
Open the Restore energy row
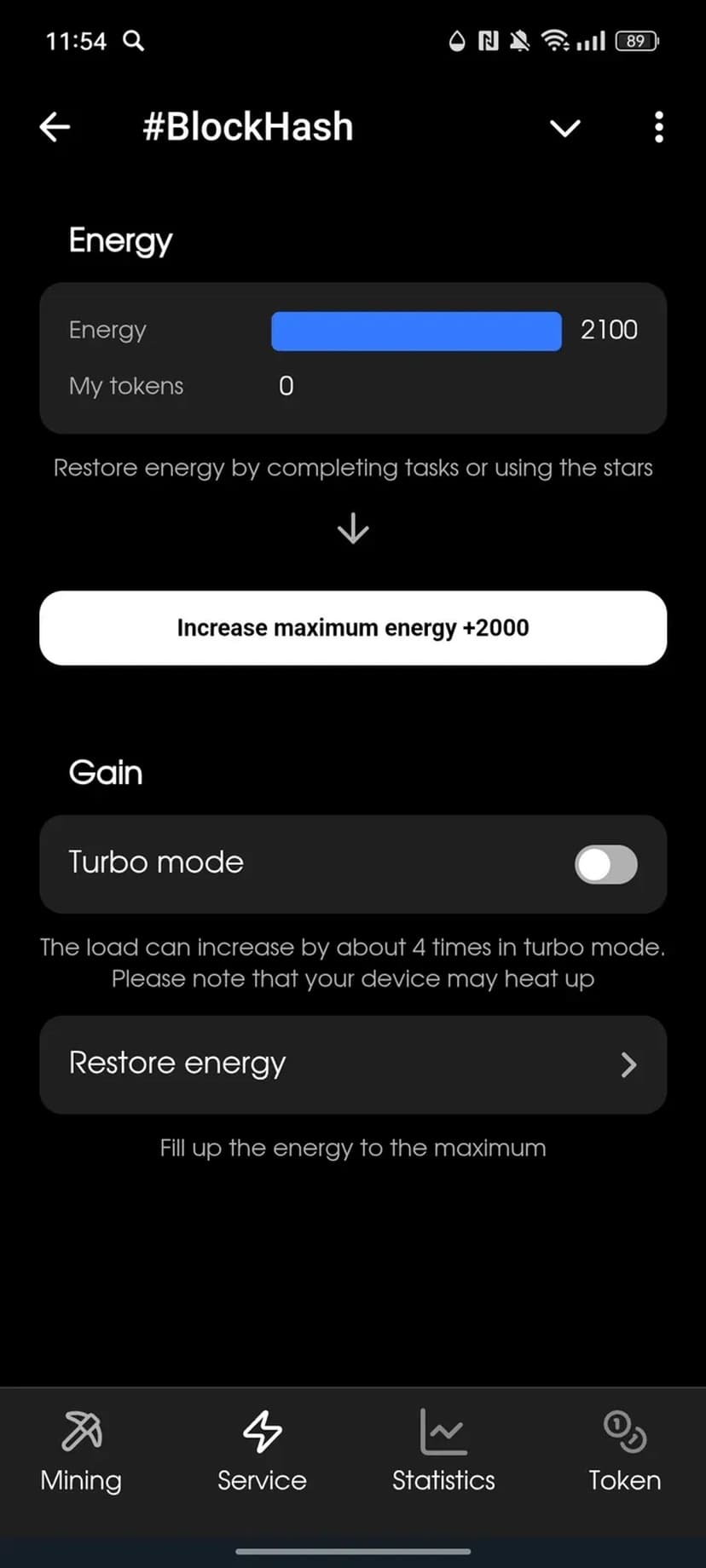(353, 1064)
